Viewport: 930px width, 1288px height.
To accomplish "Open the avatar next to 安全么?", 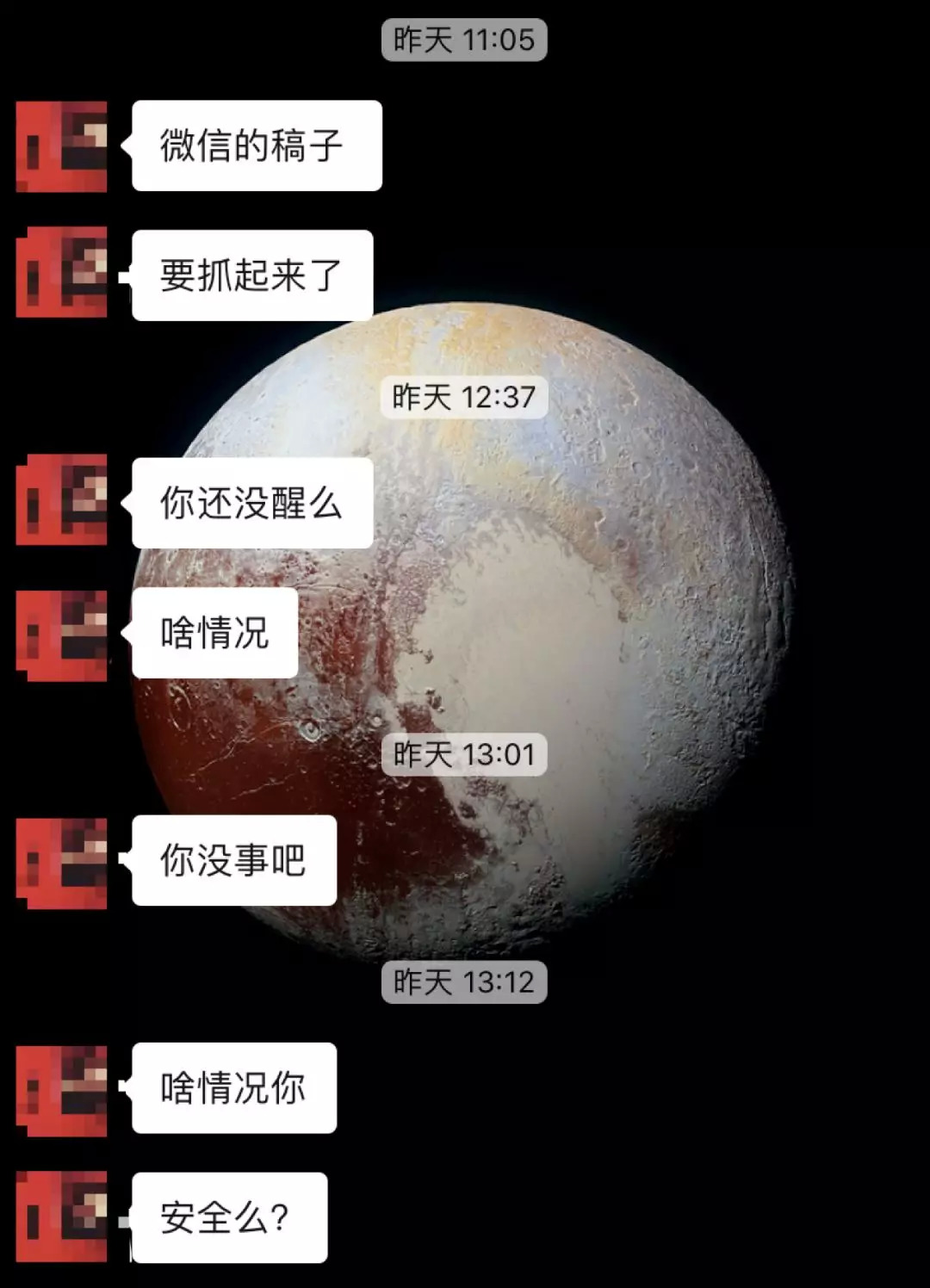I will click(62, 1217).
